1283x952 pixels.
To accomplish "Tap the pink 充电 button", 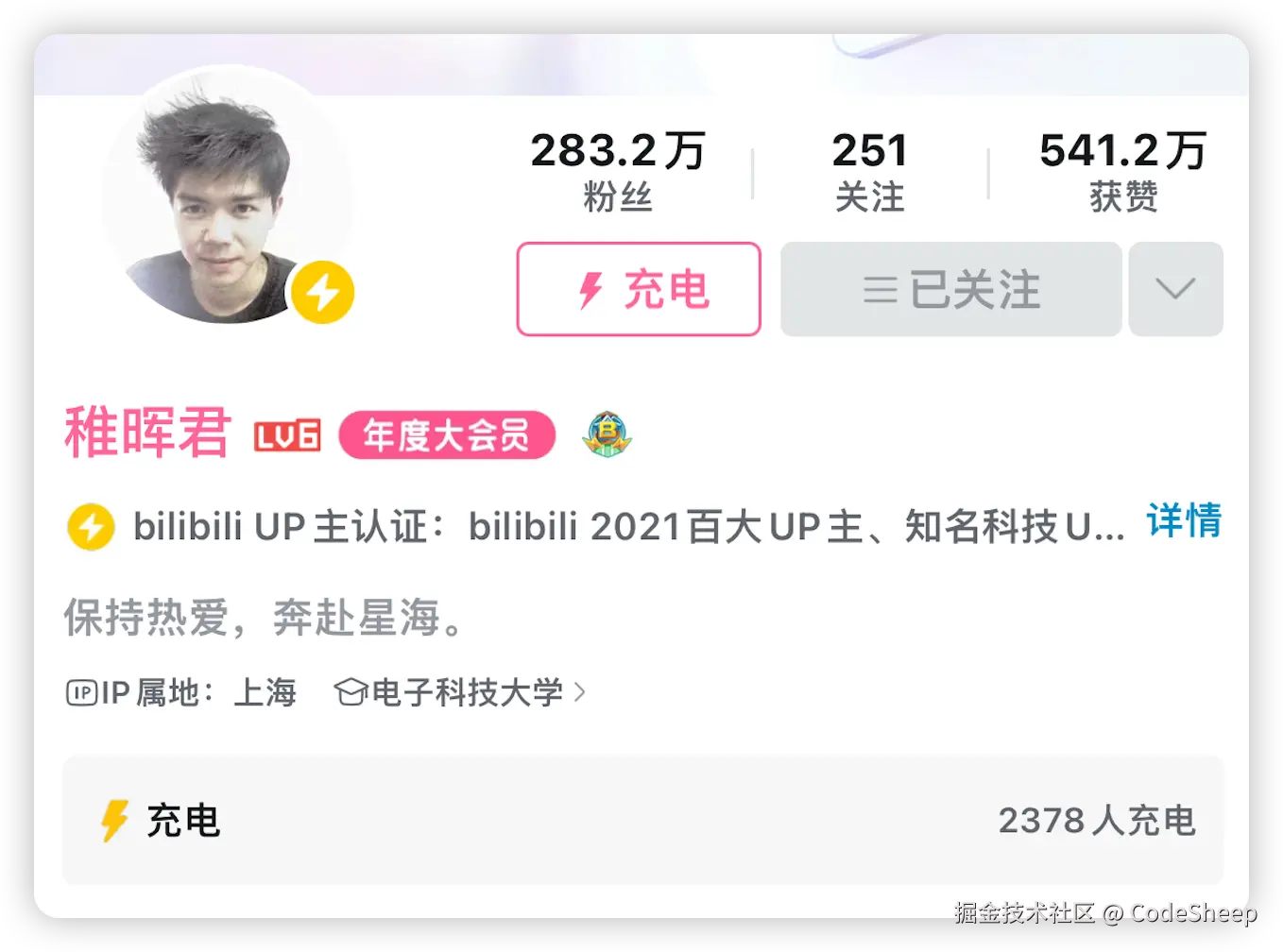I will (x=639, y=289).
